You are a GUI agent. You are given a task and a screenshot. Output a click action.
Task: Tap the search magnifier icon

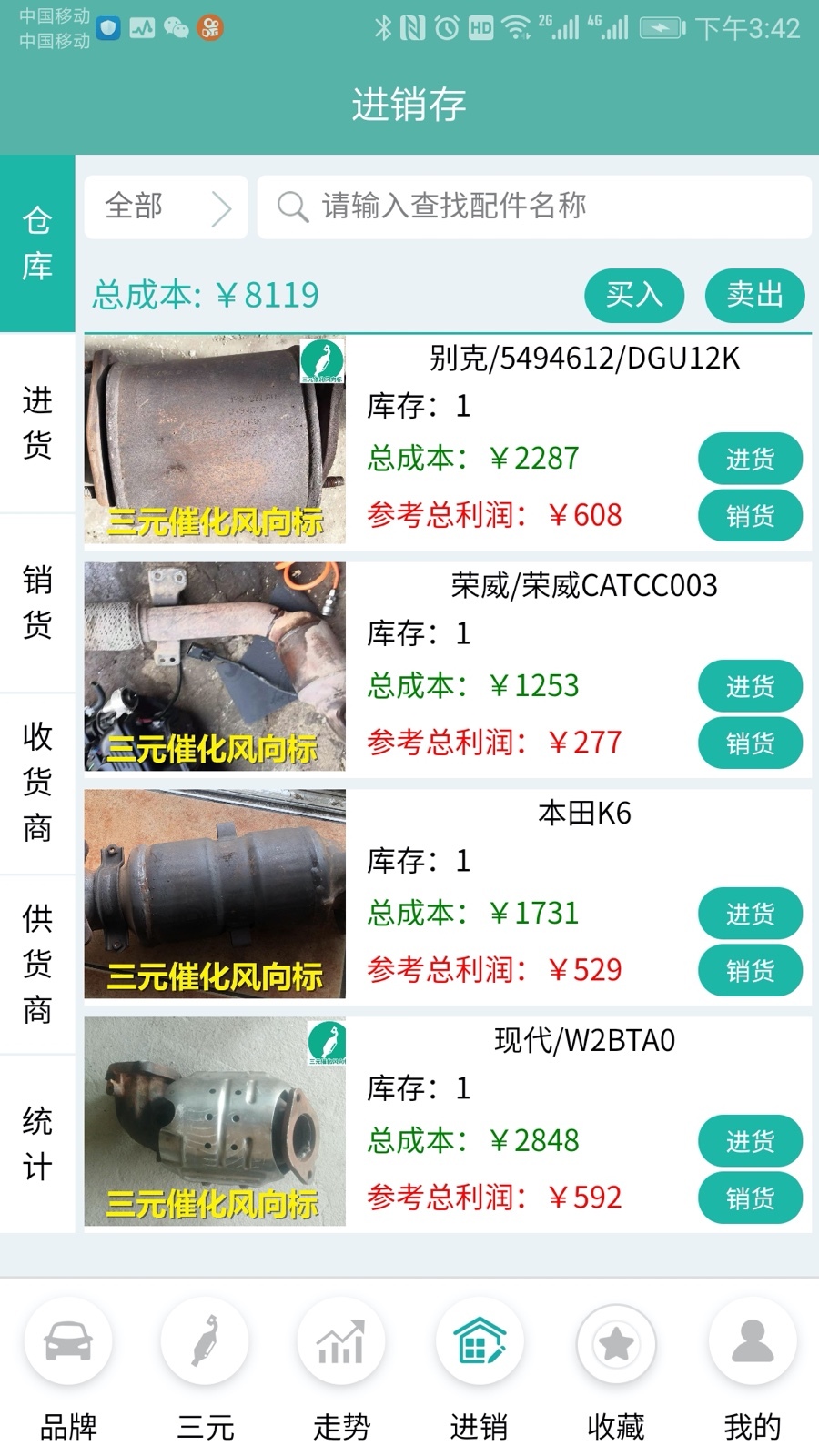291,207
